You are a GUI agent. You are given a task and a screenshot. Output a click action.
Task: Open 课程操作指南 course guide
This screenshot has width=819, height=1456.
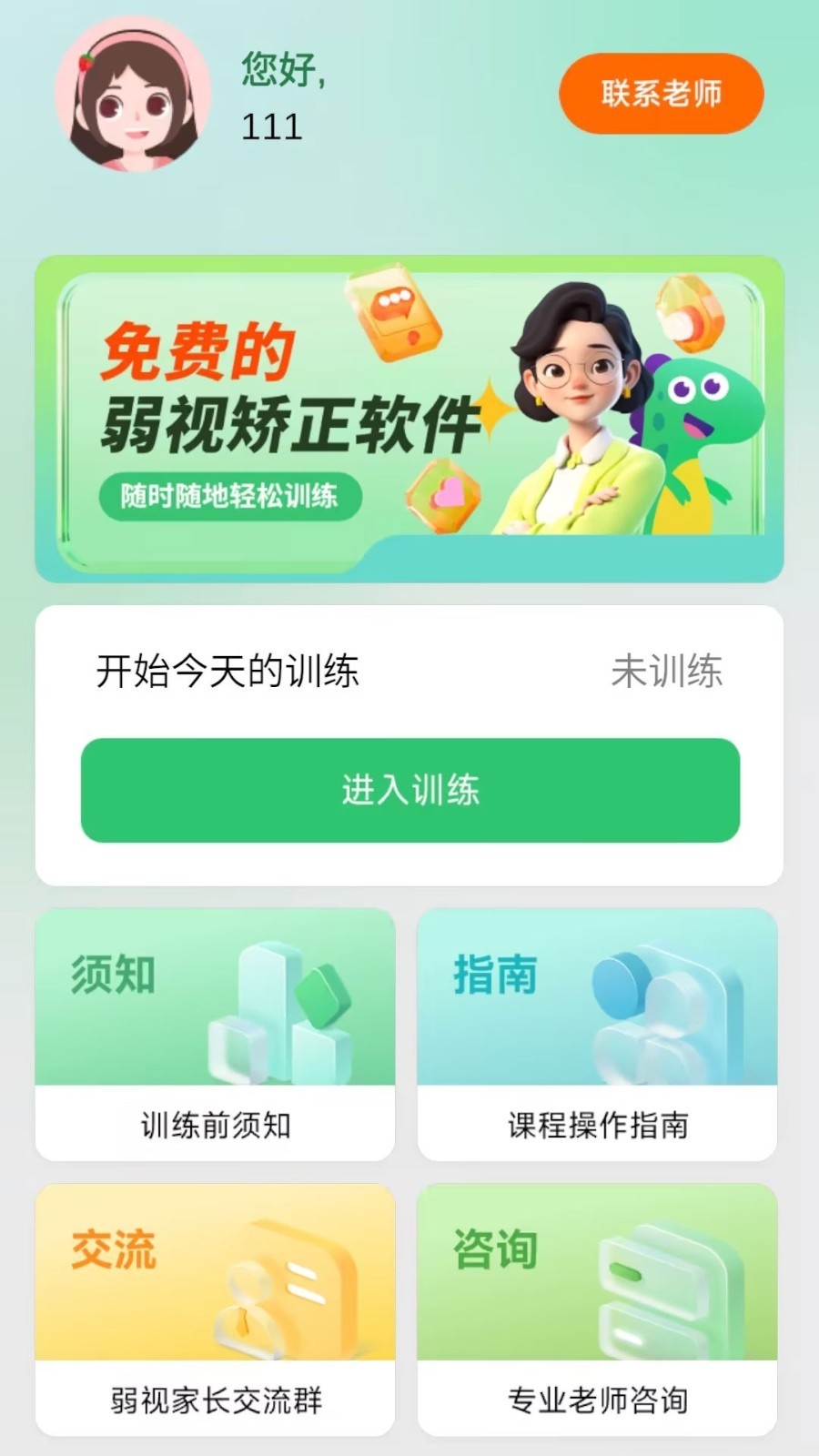[599, 1125]
